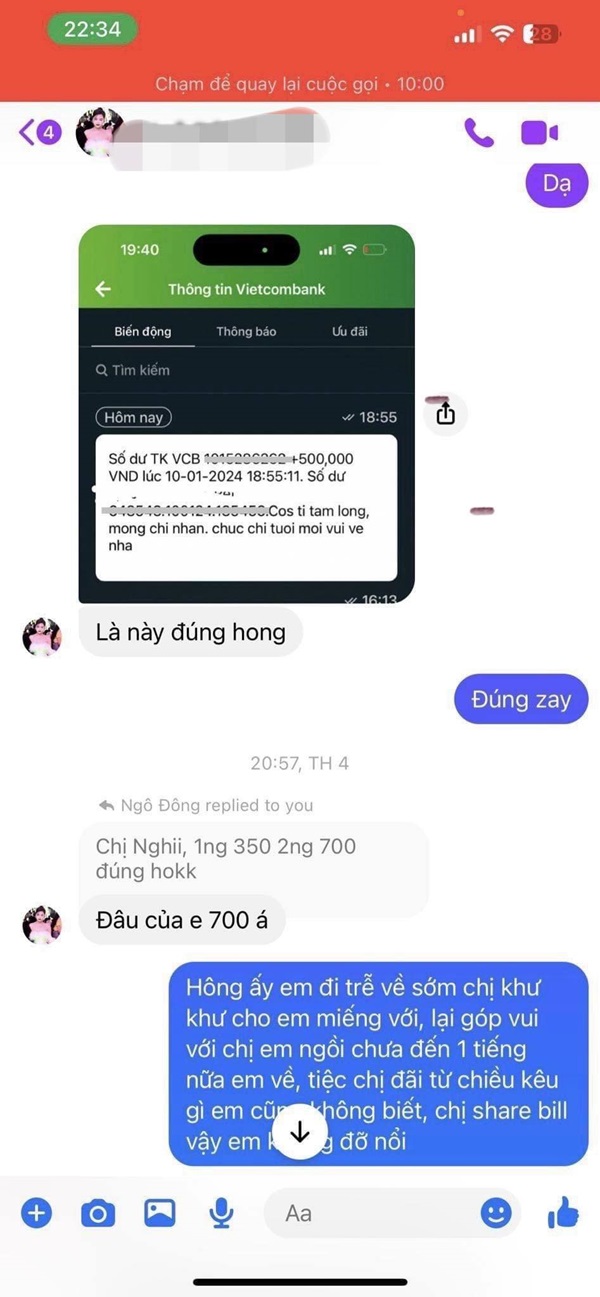
Task: Open the camera to take a photo
Action: (x=98, y=1213)
